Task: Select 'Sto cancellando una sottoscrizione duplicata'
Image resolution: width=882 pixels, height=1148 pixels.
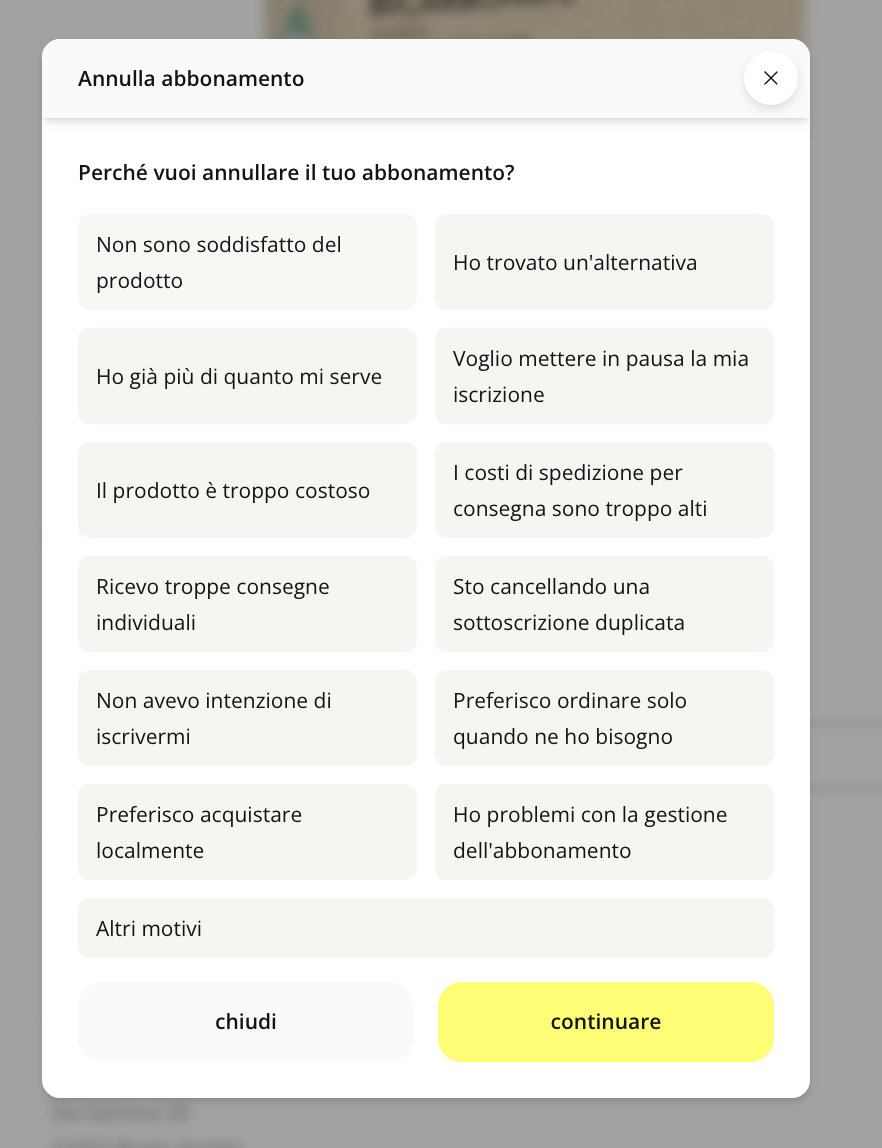Action: pos(604,604)
